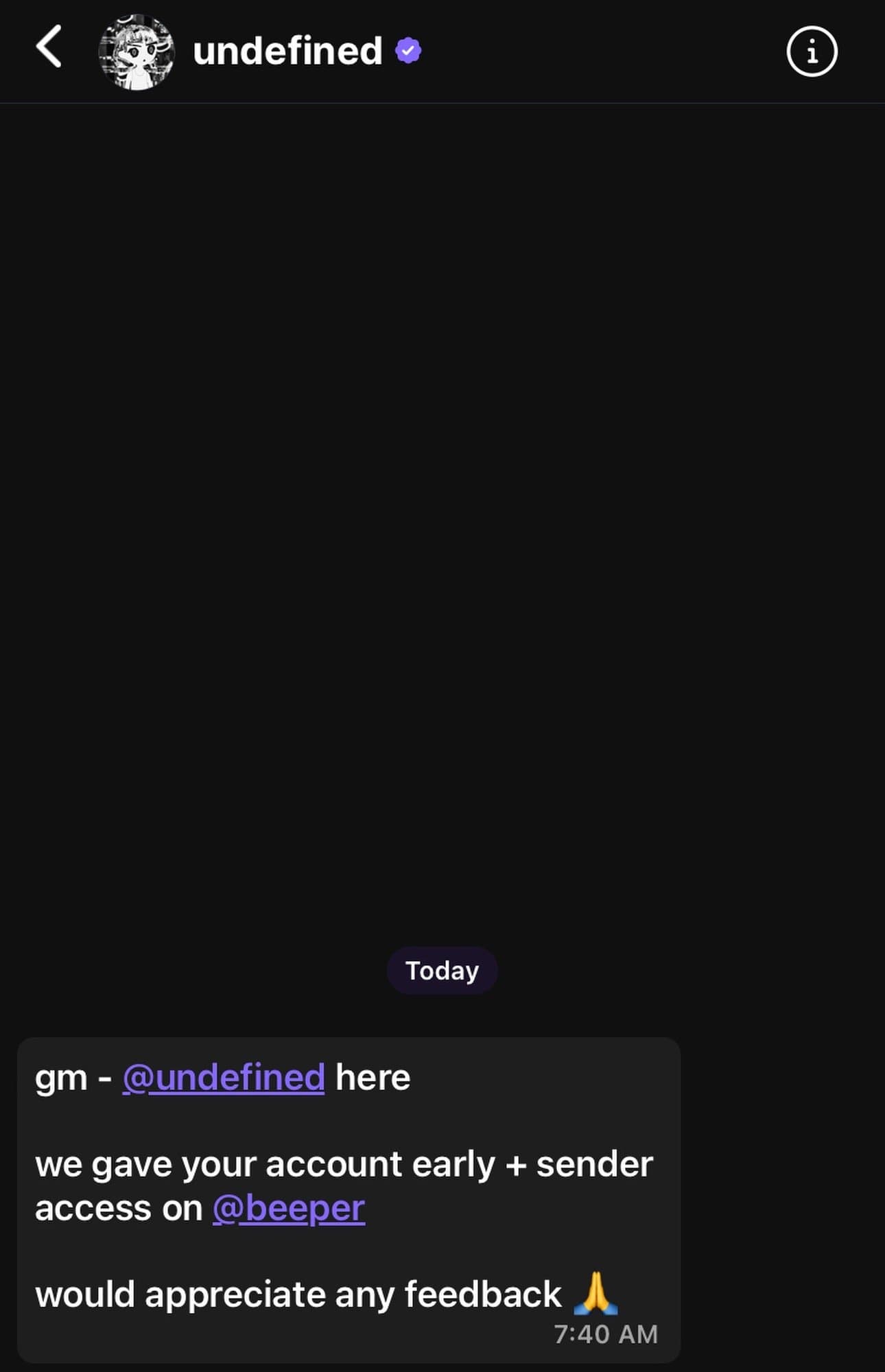Tap the chat header bar
This screenshot has width=885, height=1372.
[x=442, y=51]
